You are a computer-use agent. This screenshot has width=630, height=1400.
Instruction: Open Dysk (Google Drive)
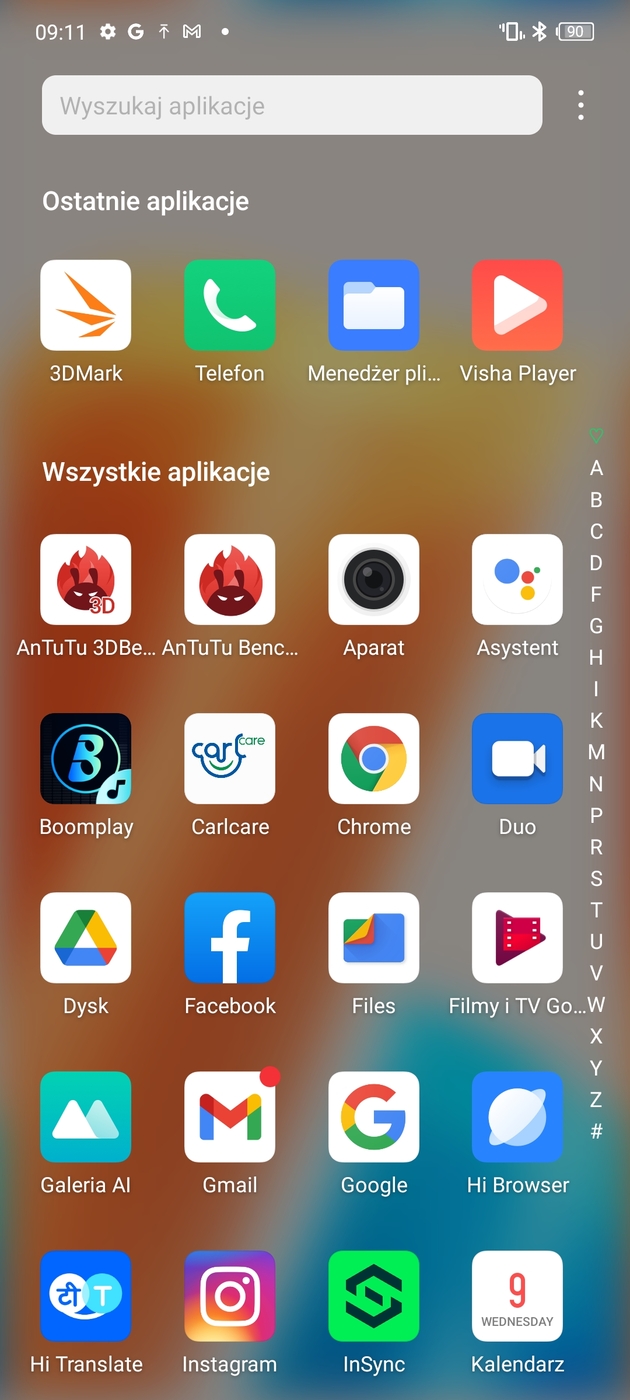tap(86, 938)
